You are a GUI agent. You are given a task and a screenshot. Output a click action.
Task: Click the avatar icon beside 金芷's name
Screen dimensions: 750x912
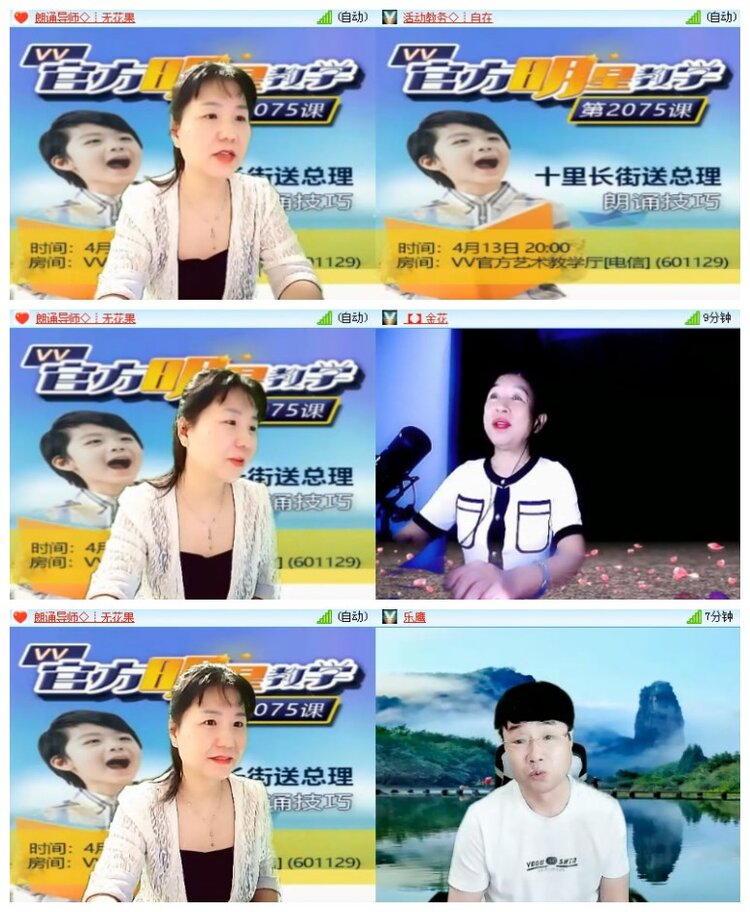pyautogui.click(x=391, y=318)
